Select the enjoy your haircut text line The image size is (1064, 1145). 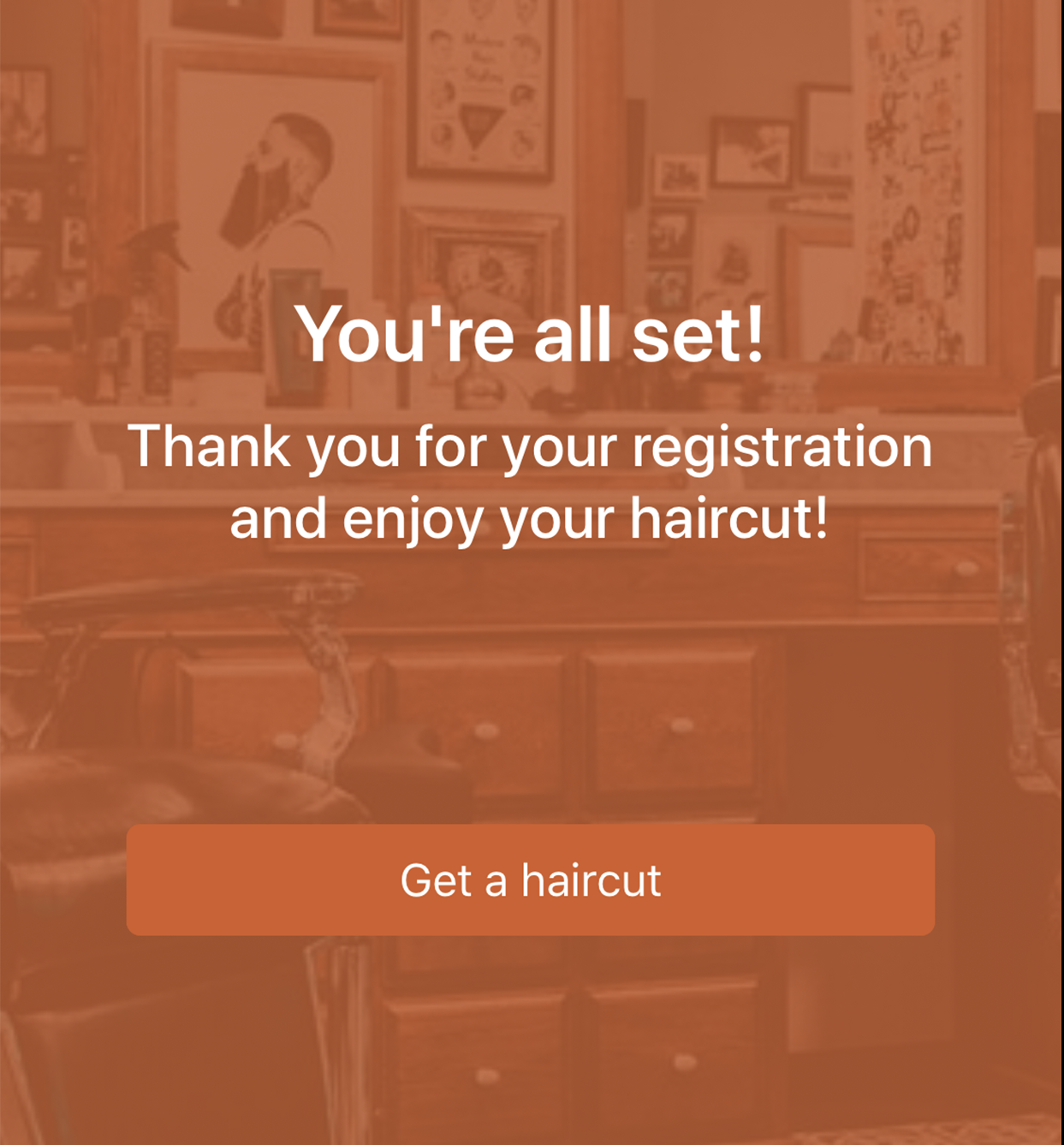(x=528, y=517)
